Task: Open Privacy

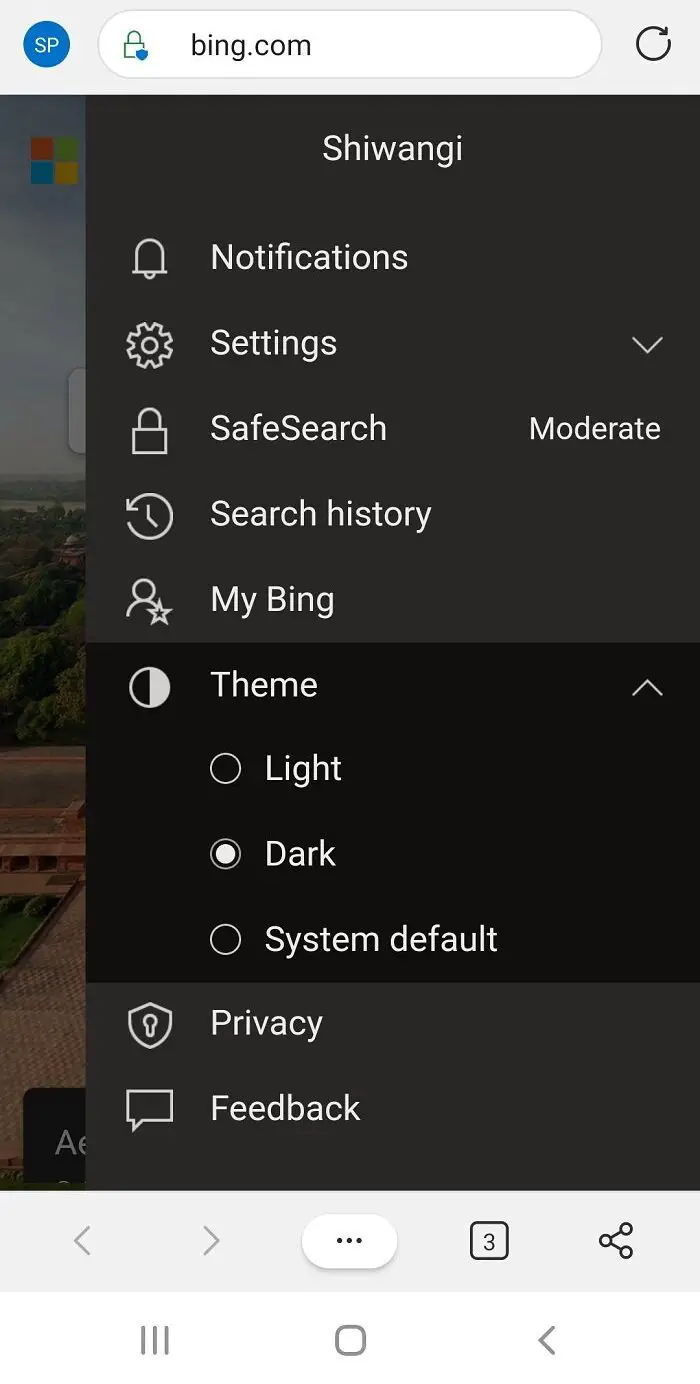Action: pos(266,1024)
